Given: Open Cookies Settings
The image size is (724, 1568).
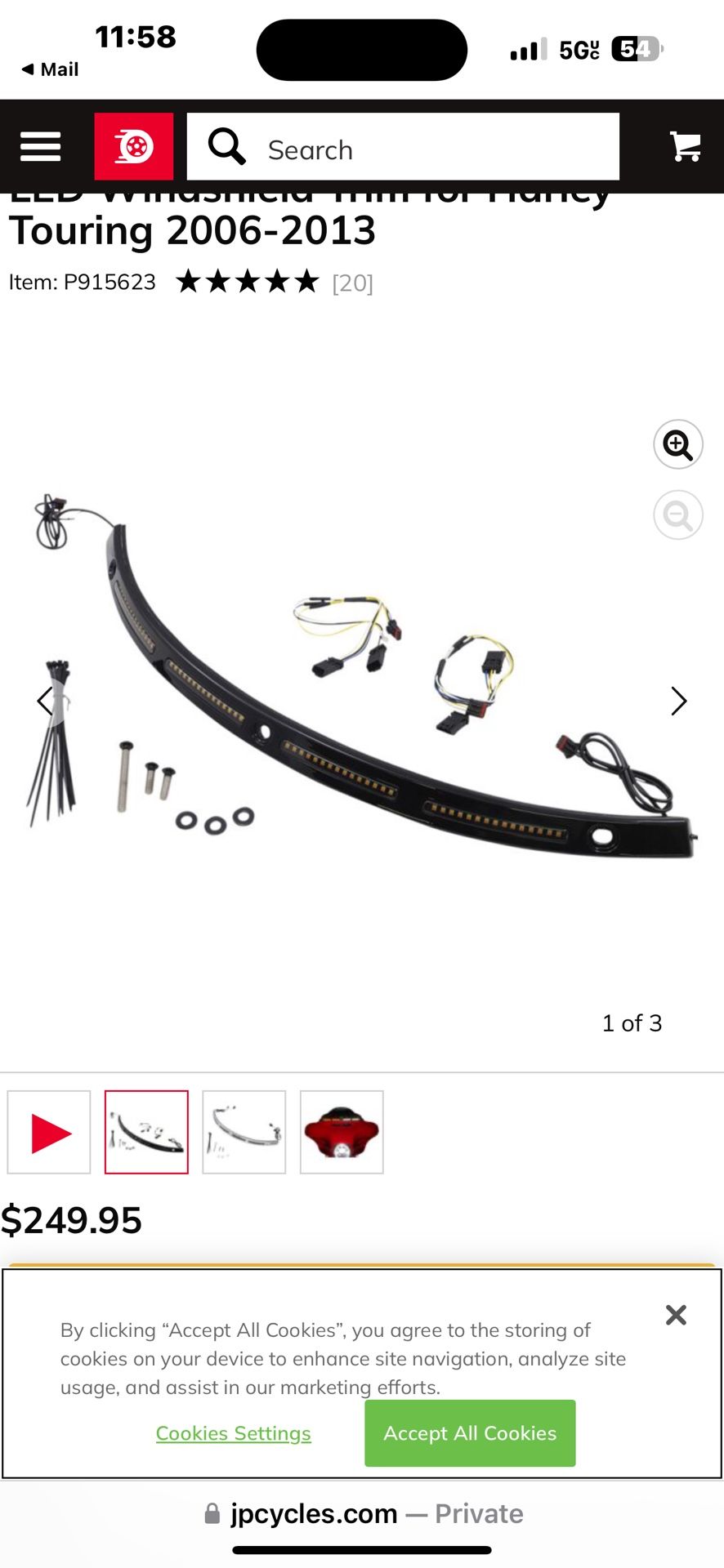Looking at the screenshot, I should 233,1433.
